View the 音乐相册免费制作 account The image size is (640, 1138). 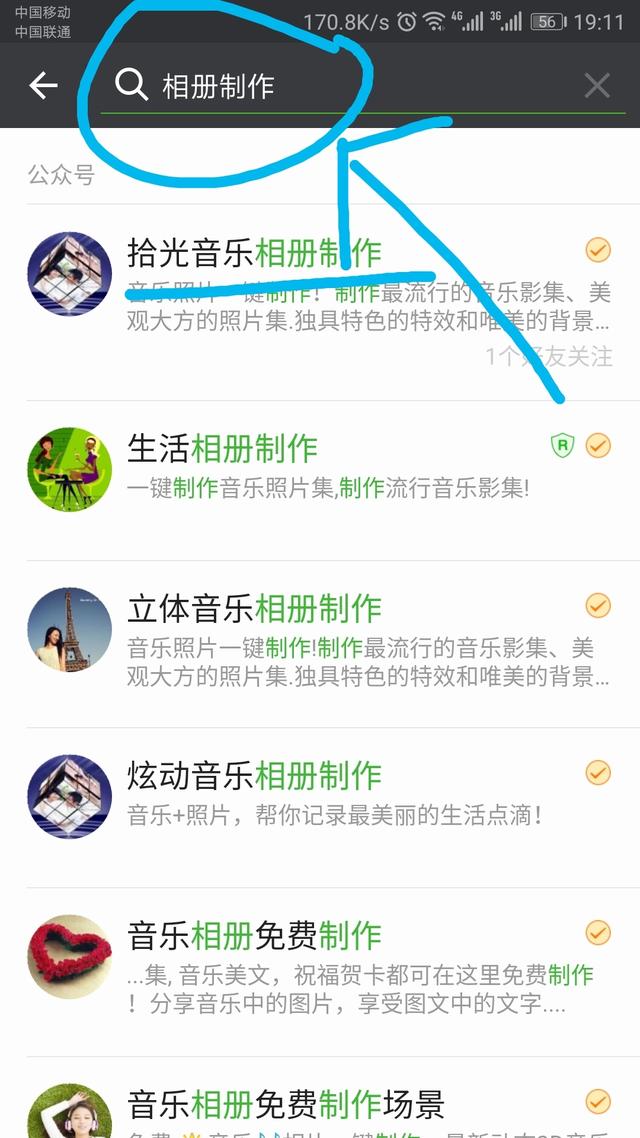pyautogui.click(x=320, y=973)
